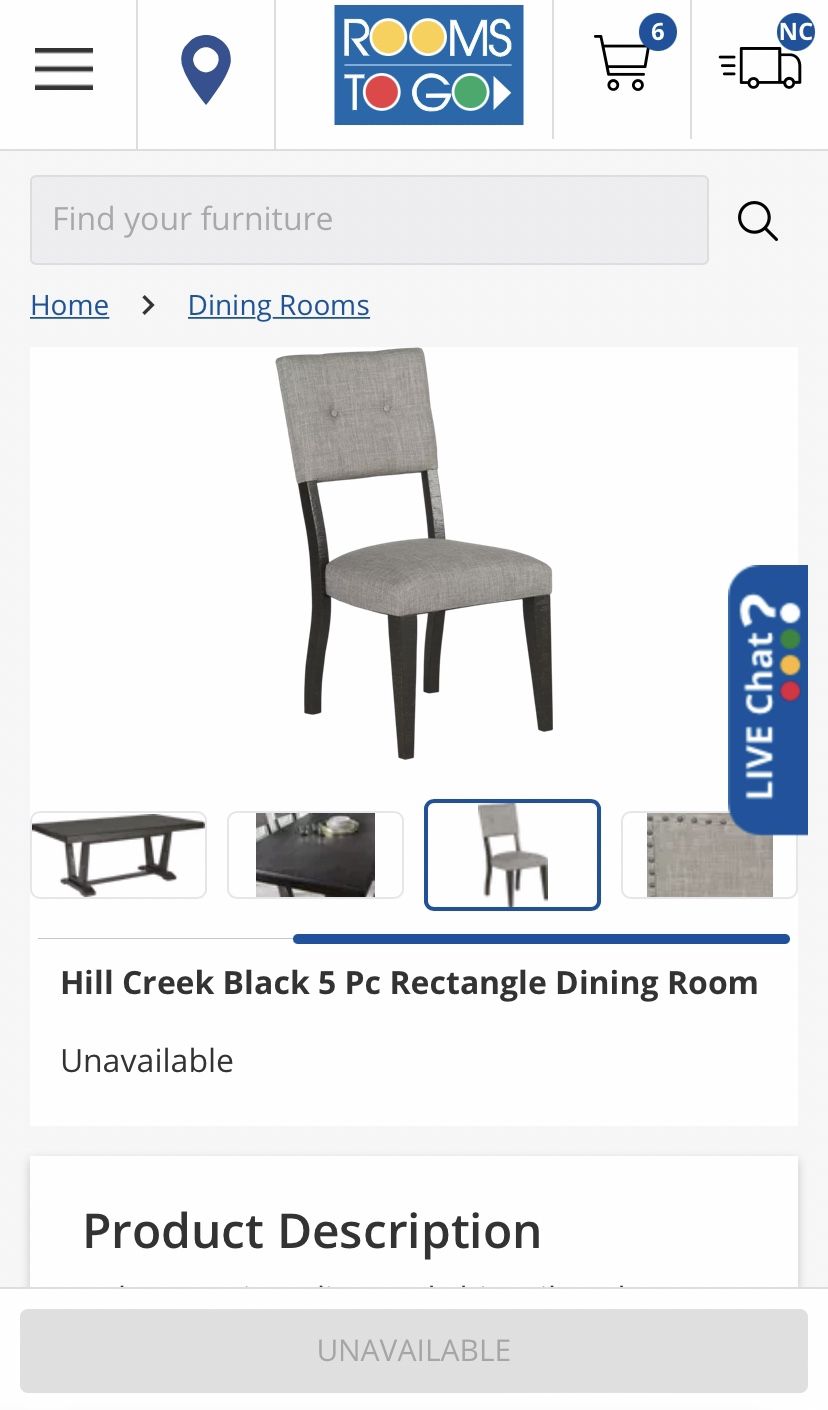This screenshot has width=828, height=1410.
Task: Go to the Home breadcrumb link
Action: click(69, 305)
